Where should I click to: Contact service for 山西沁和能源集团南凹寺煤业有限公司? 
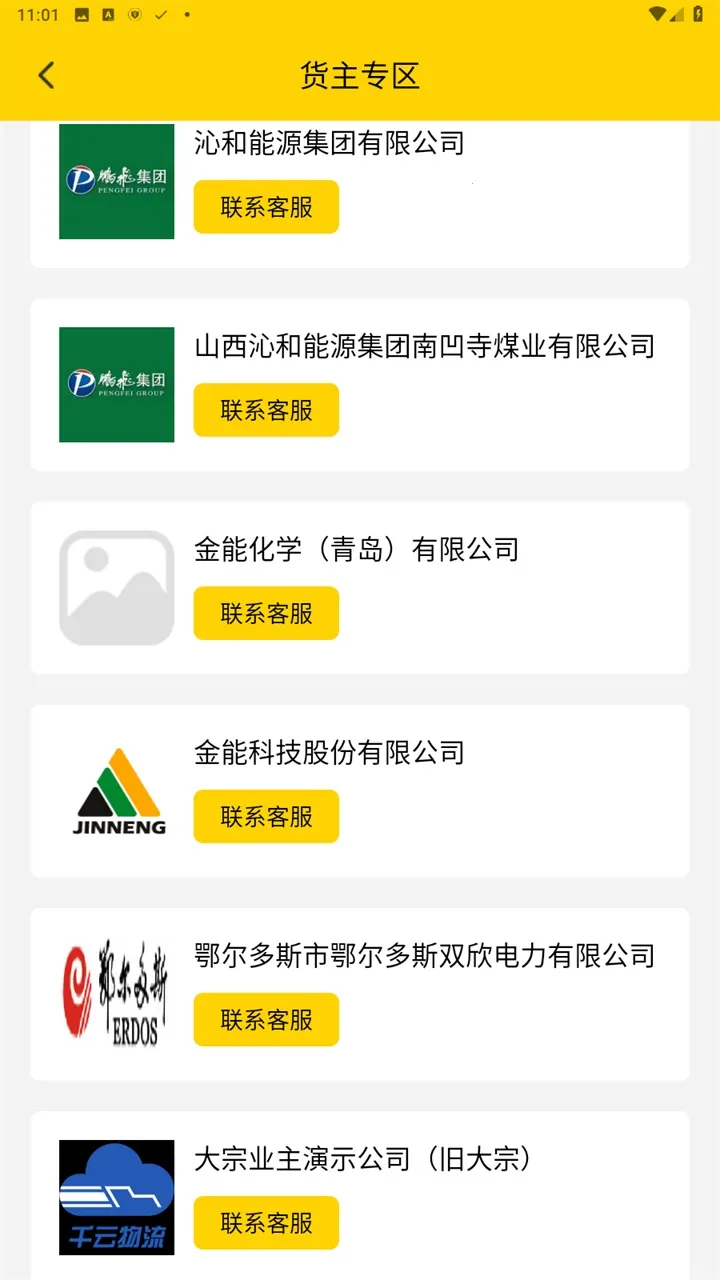(266, 410)
